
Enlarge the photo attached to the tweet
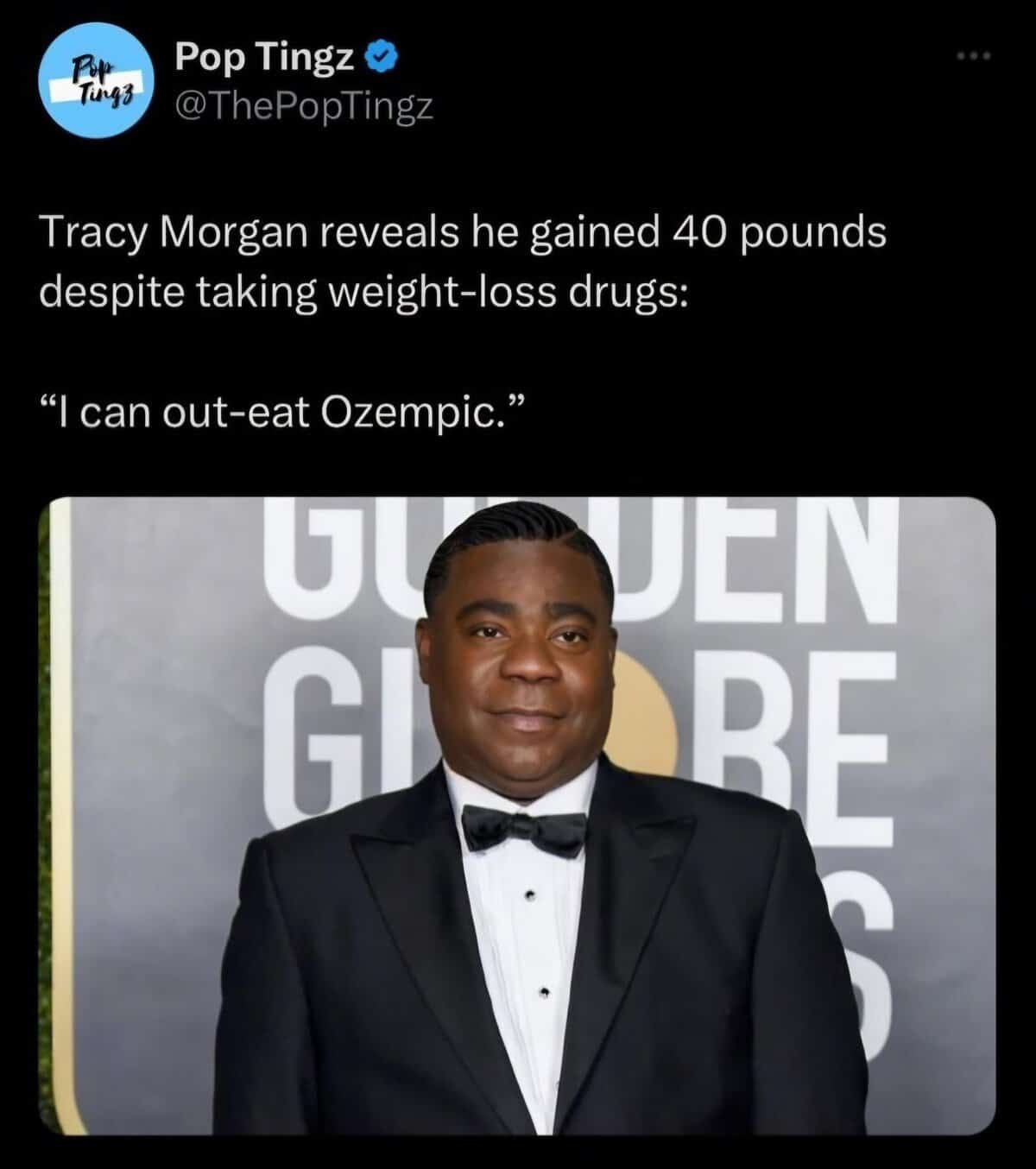(x=518, y=815)
